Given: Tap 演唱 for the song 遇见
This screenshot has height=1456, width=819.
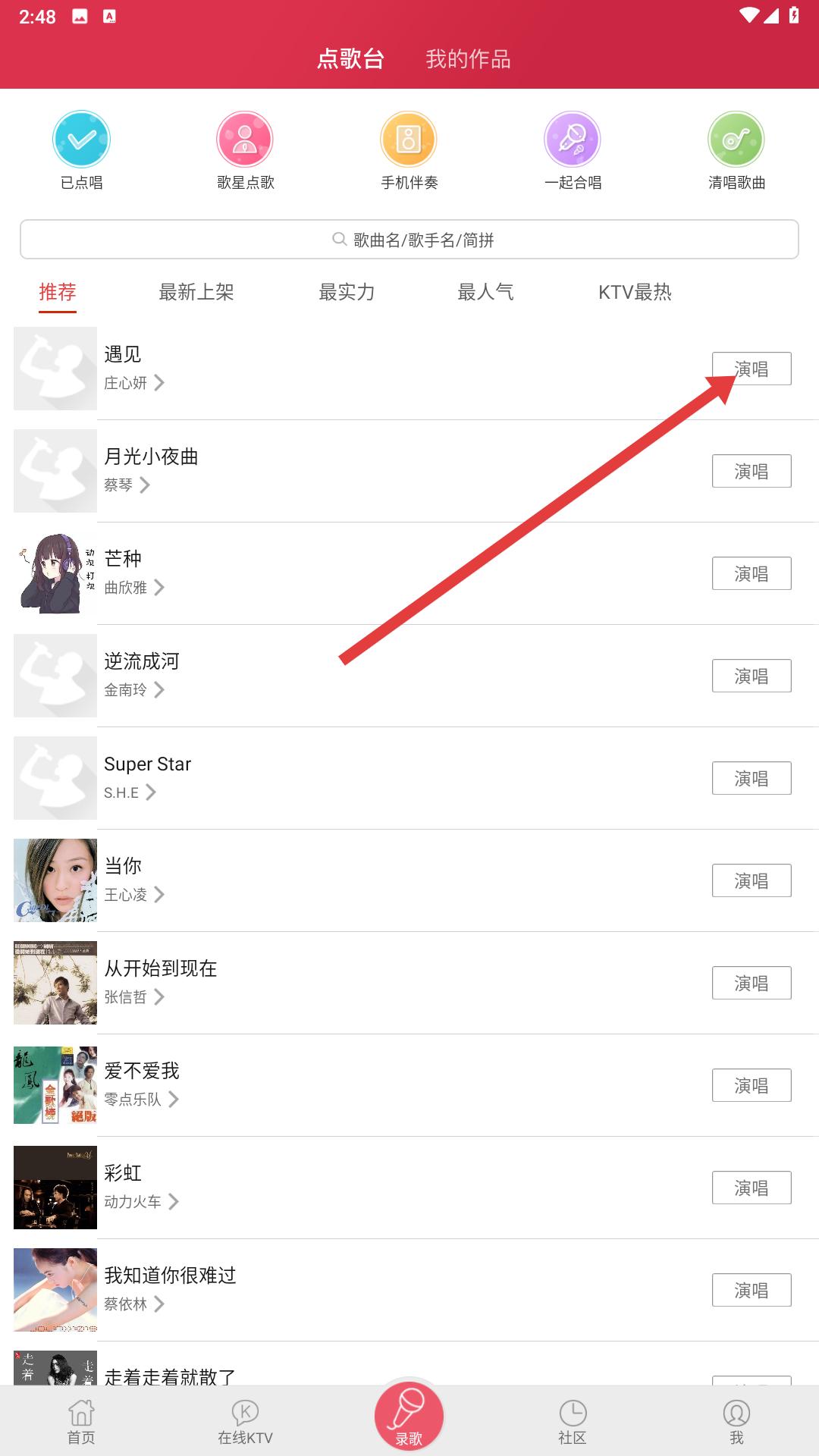Looking at the screenshot, I should [751, 369].
